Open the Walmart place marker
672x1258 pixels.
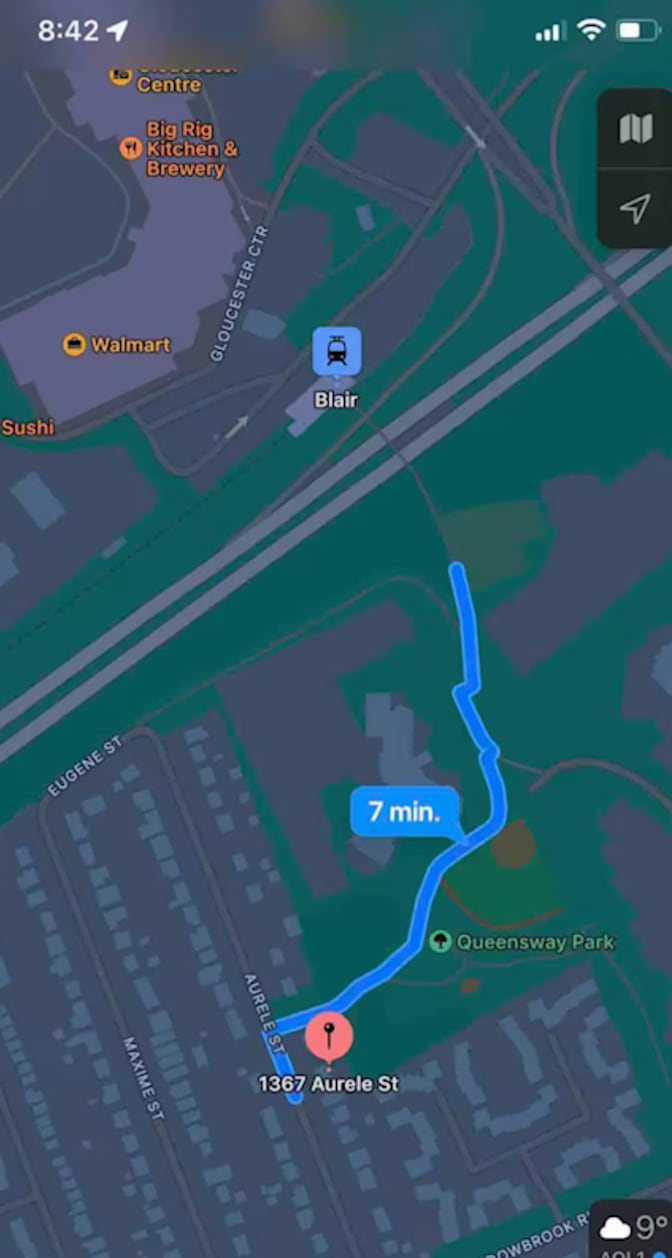[x=74, y=345]
